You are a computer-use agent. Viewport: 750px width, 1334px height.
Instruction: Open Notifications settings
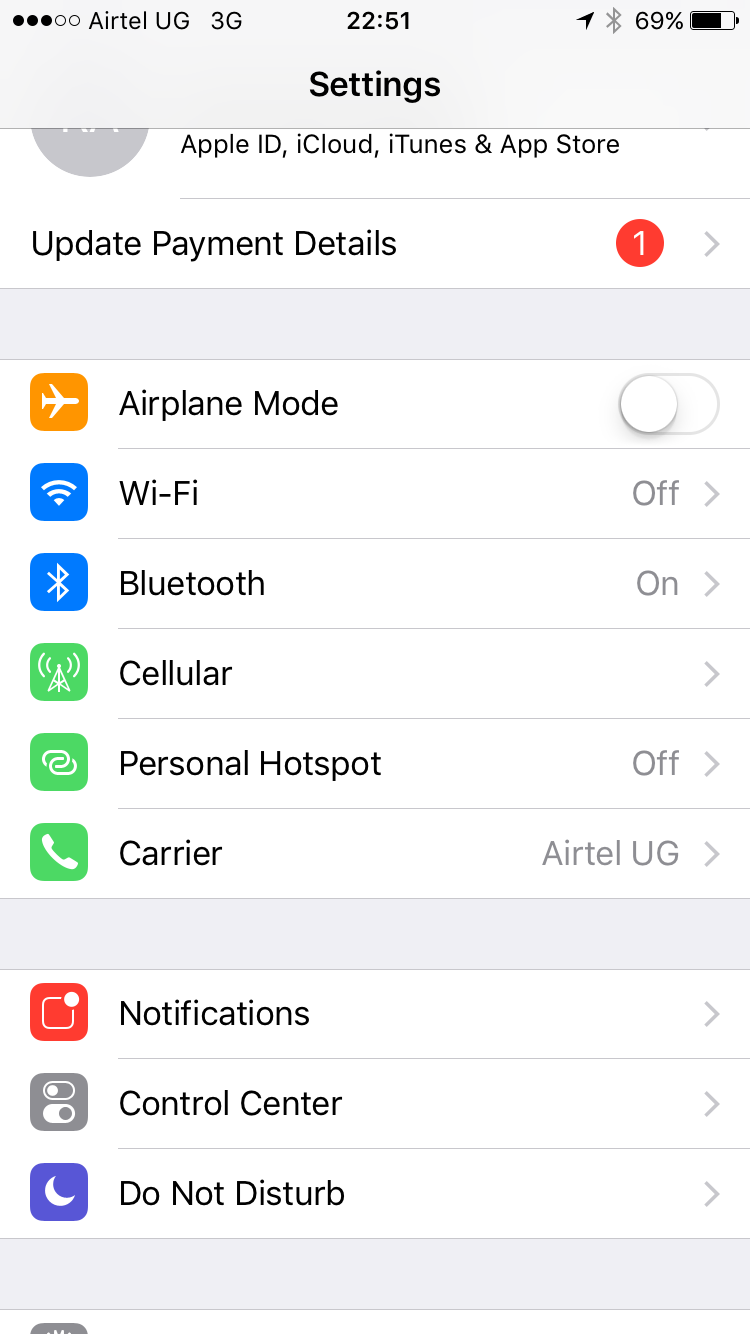click(x=375, y=1014)
